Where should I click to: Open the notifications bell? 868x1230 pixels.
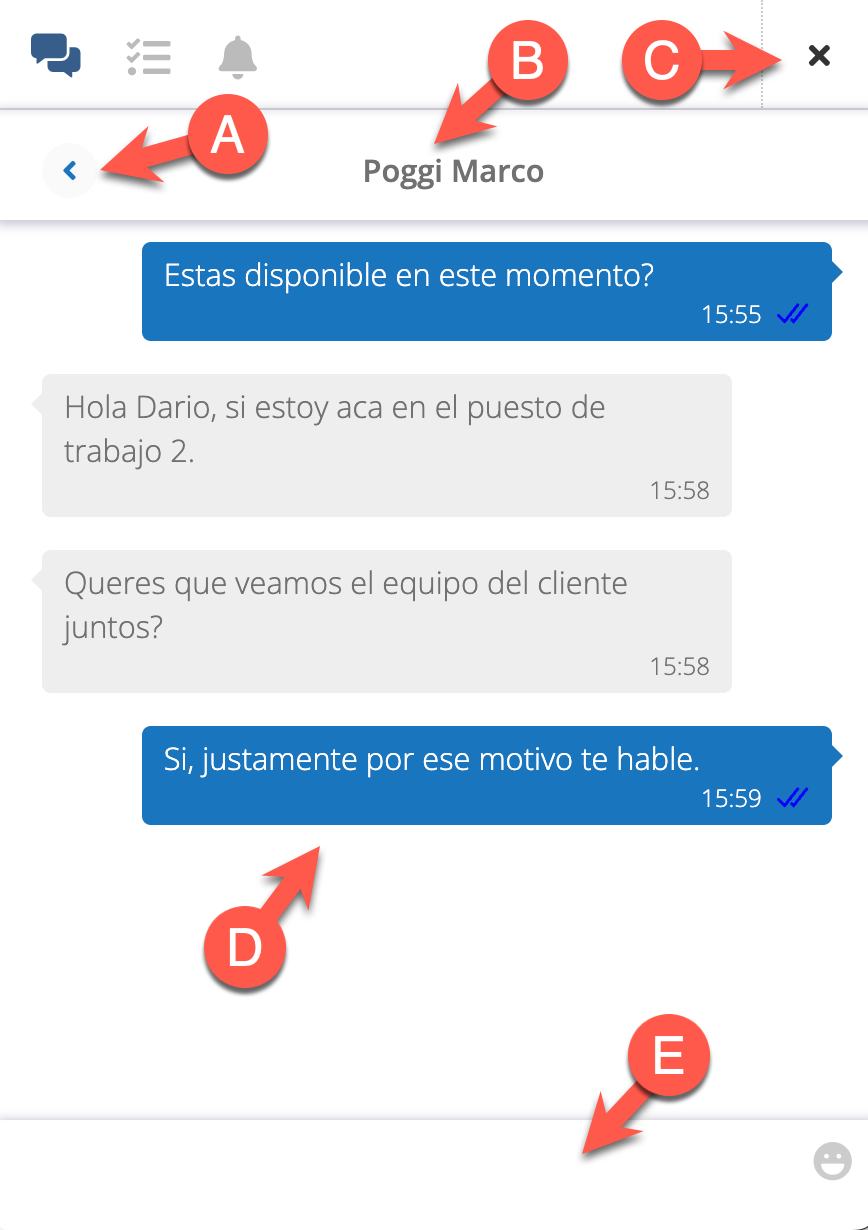(238, 57)
